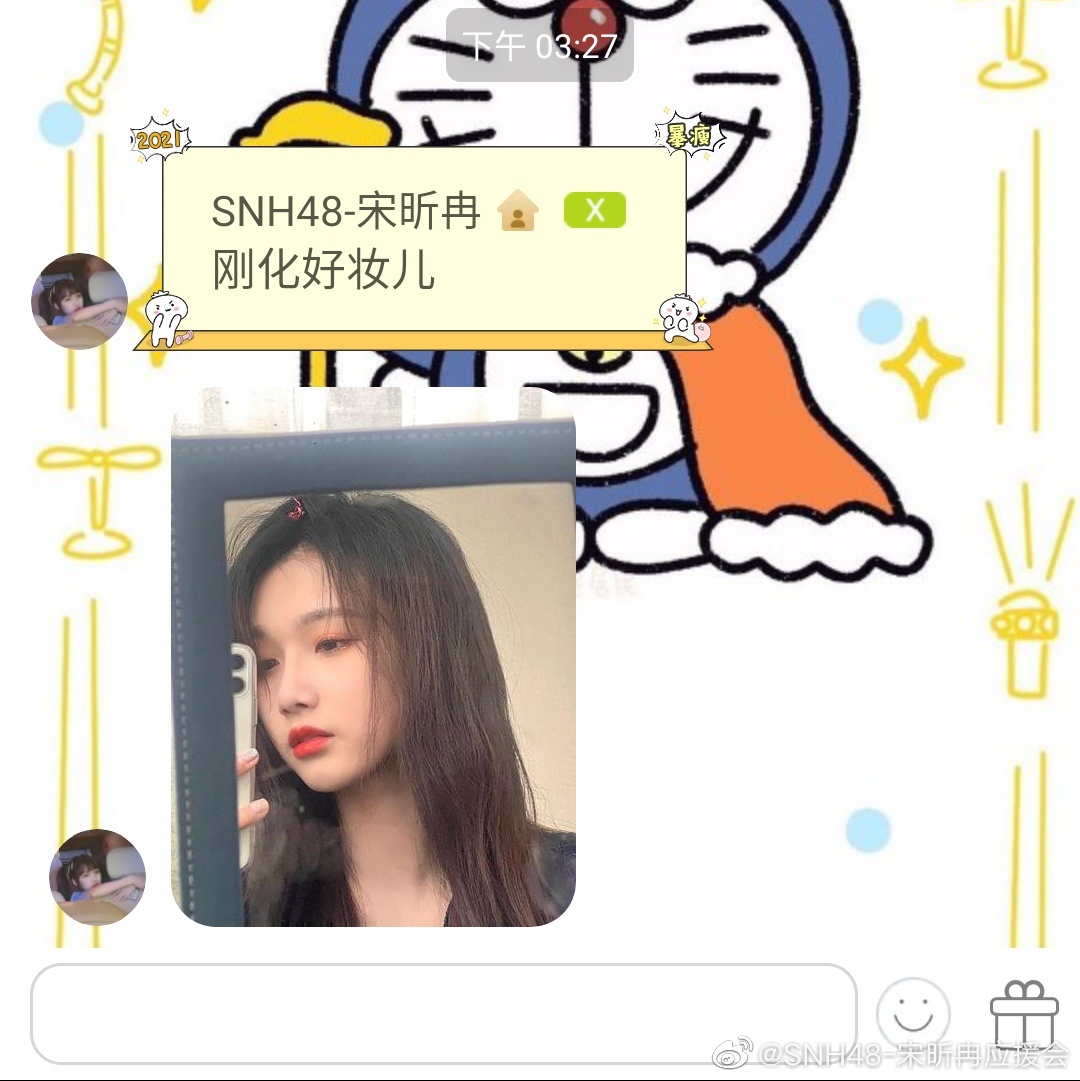Open the gift box icon
The width and height of the screenshot is (1080, 1081).
click(x=1023, y=1014)
